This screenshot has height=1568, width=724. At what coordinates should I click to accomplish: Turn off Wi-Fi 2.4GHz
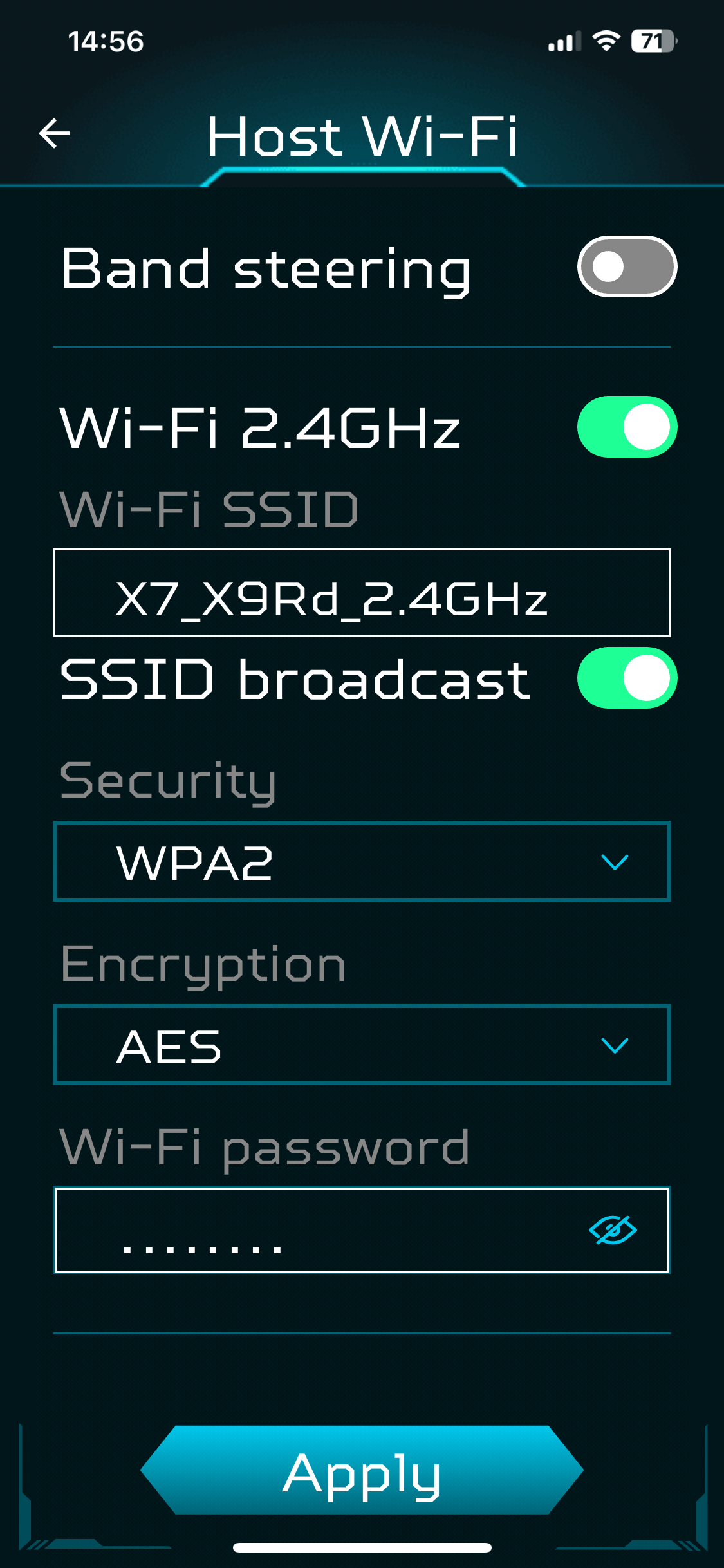pos(626,427)
